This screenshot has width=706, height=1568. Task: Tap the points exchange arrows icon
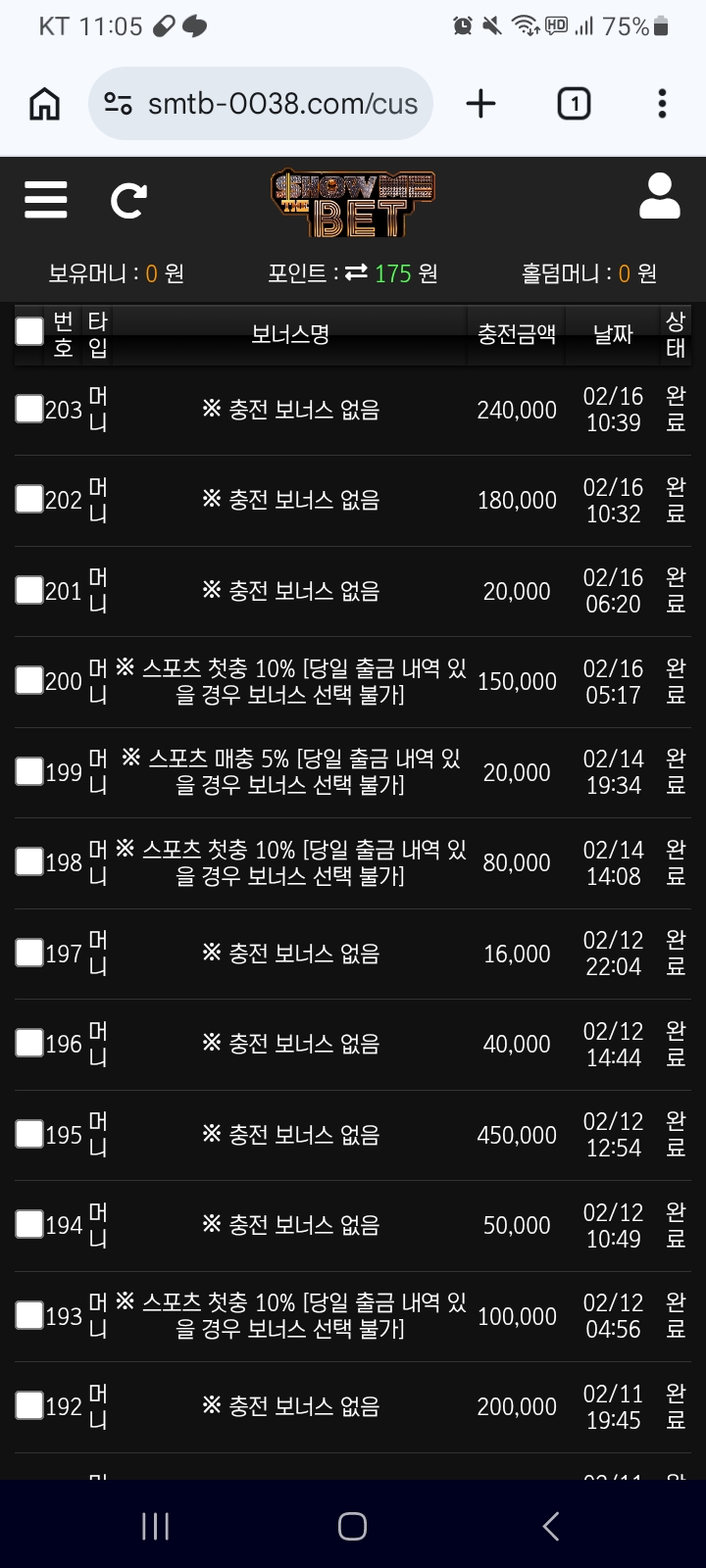point(356,273)
